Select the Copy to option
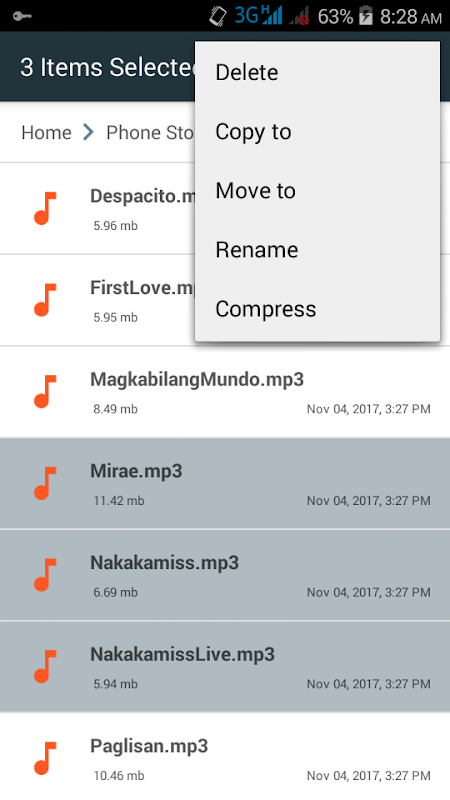 coord(317,132)
